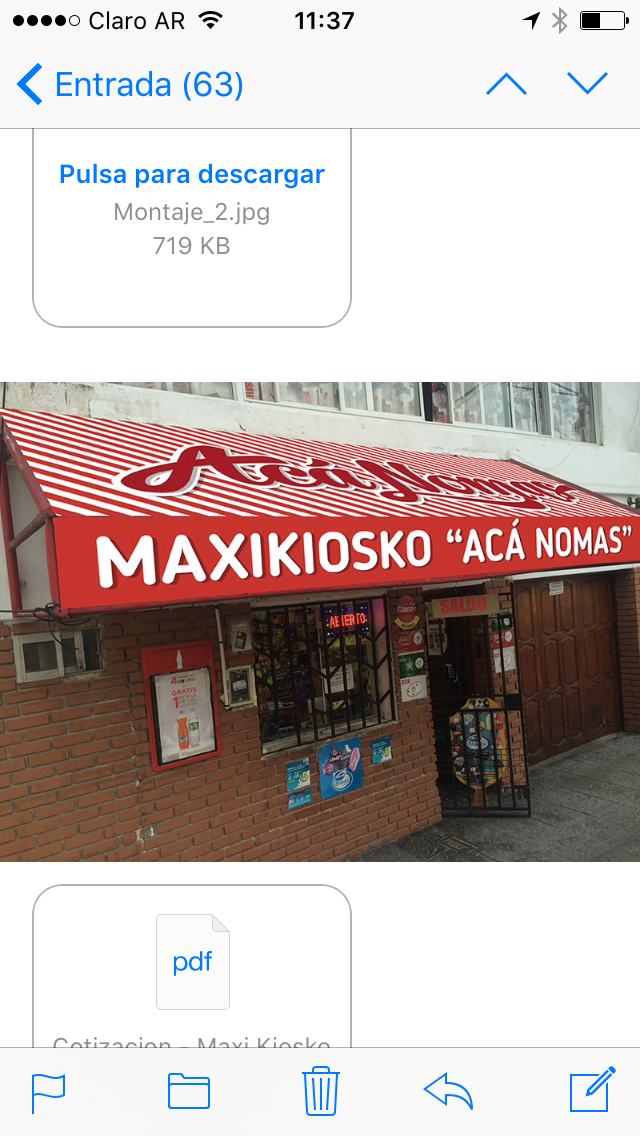Compose a new email
Viewport: 640px width, 1136px height.
pyautogui.click(x=591, y=1091)
